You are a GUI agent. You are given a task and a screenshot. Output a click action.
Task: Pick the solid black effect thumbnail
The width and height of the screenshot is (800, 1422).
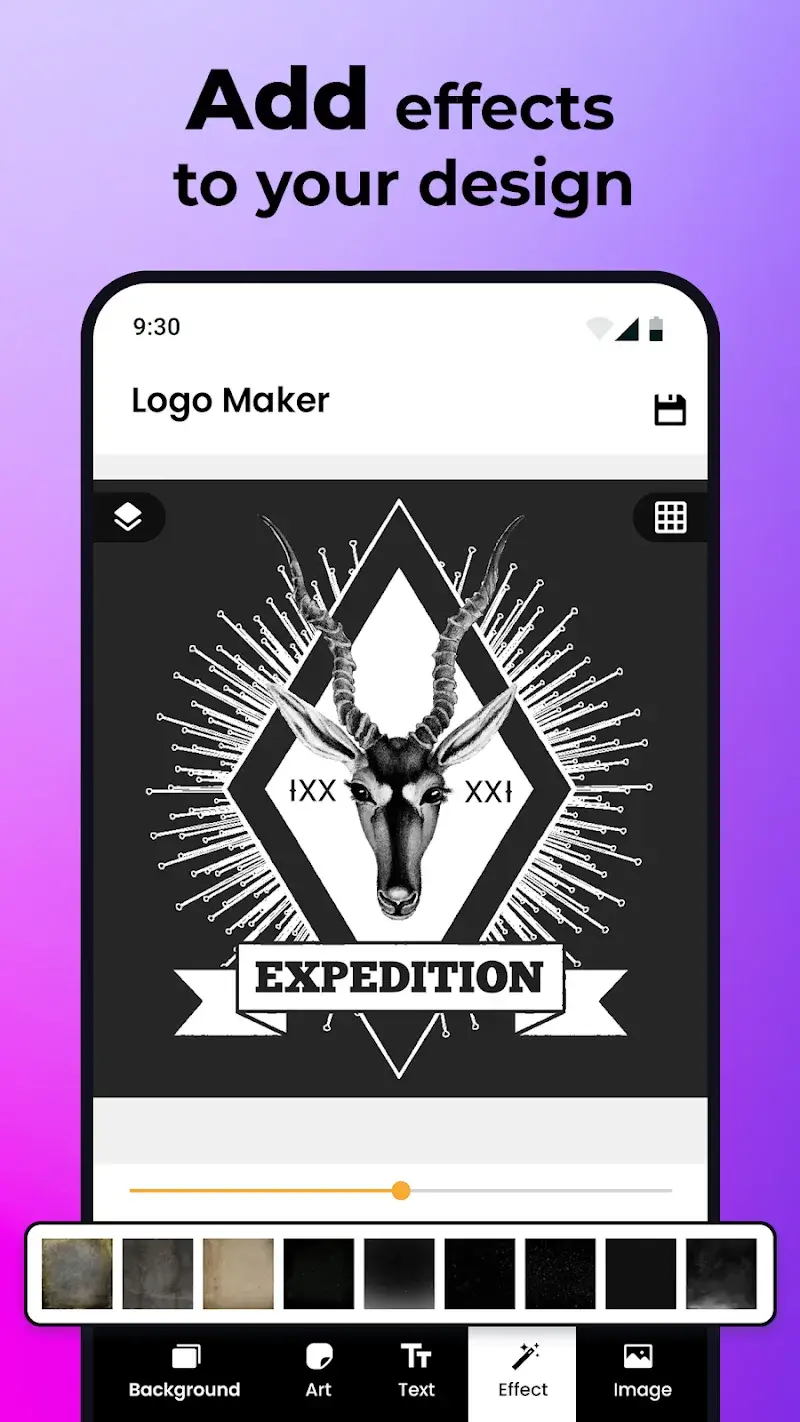tap(640, 1271)
